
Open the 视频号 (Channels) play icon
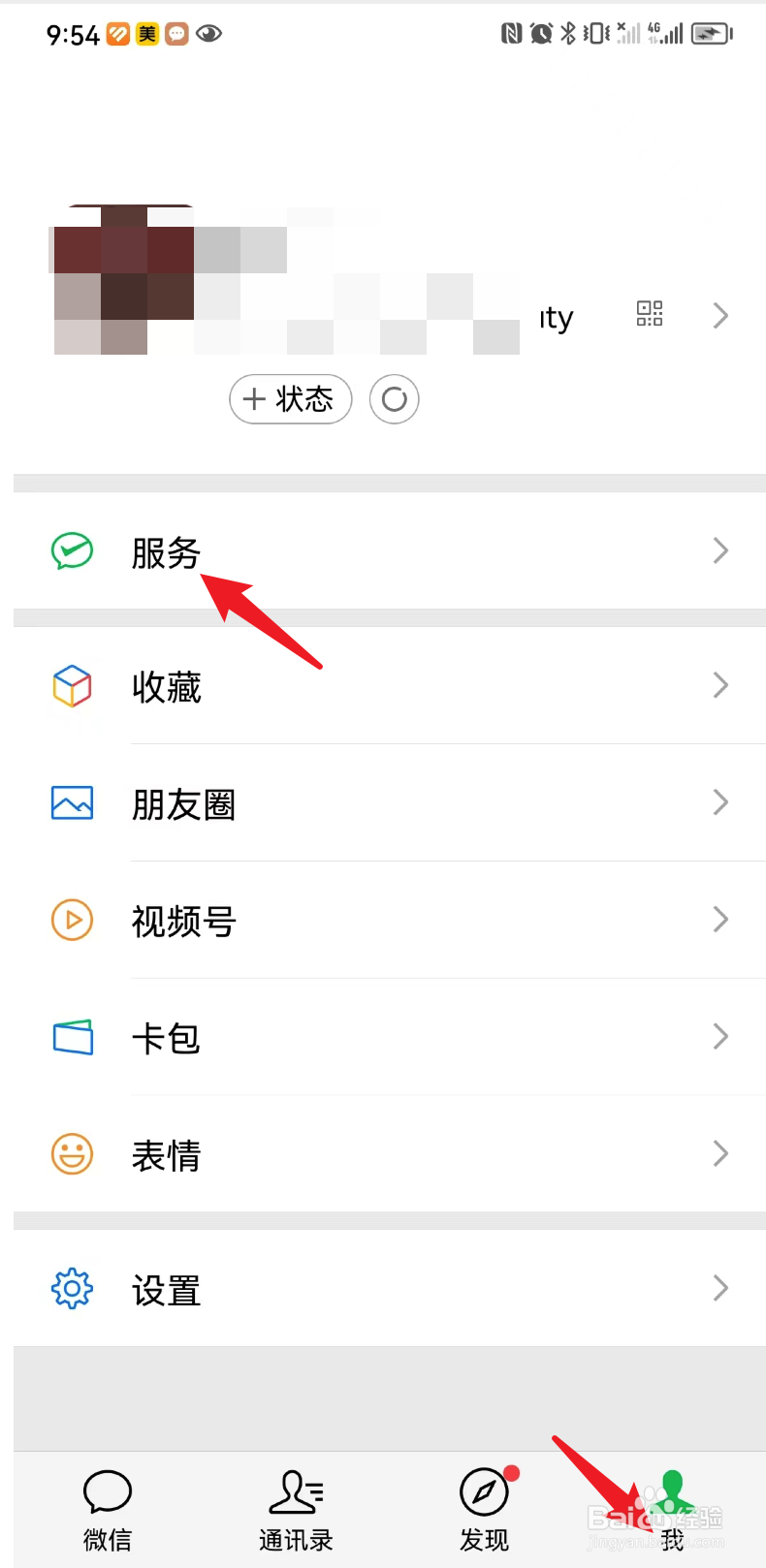pyautogui.click(x=71, y=919)
